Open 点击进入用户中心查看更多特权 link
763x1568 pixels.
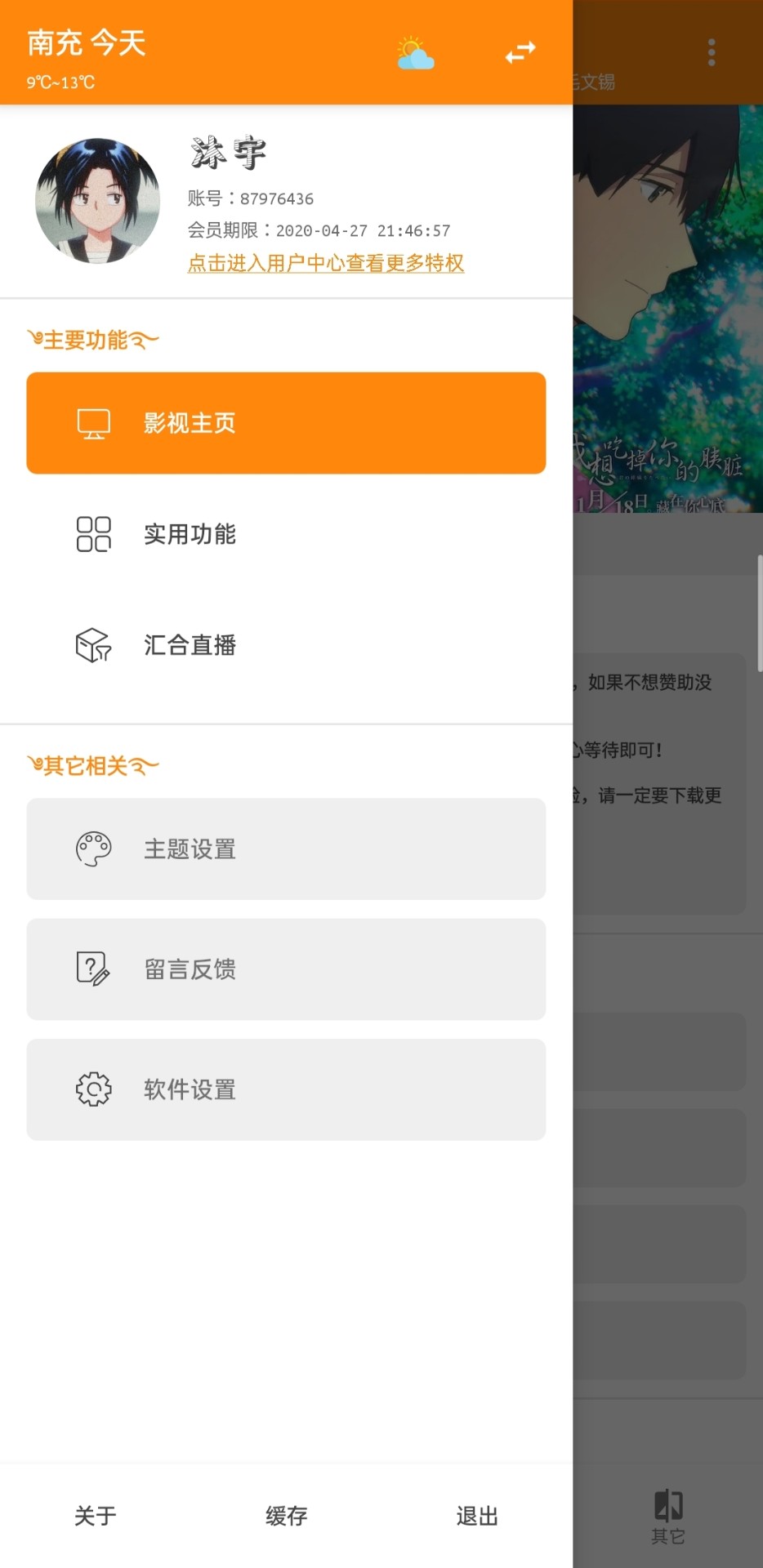325,263
